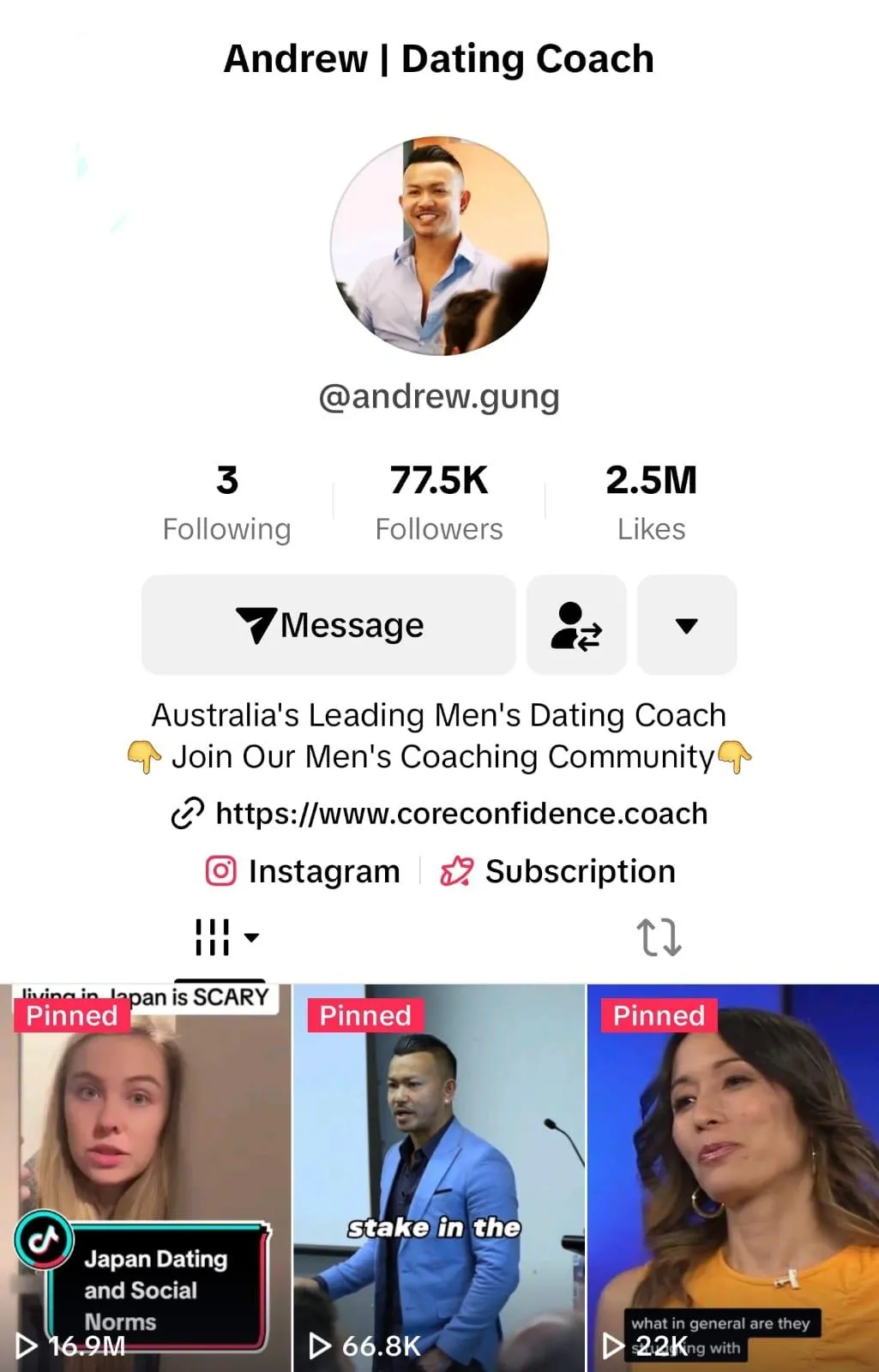View the 3 Following list
The height and width of the screenshot is (1372, 879).
coord(227,502)
